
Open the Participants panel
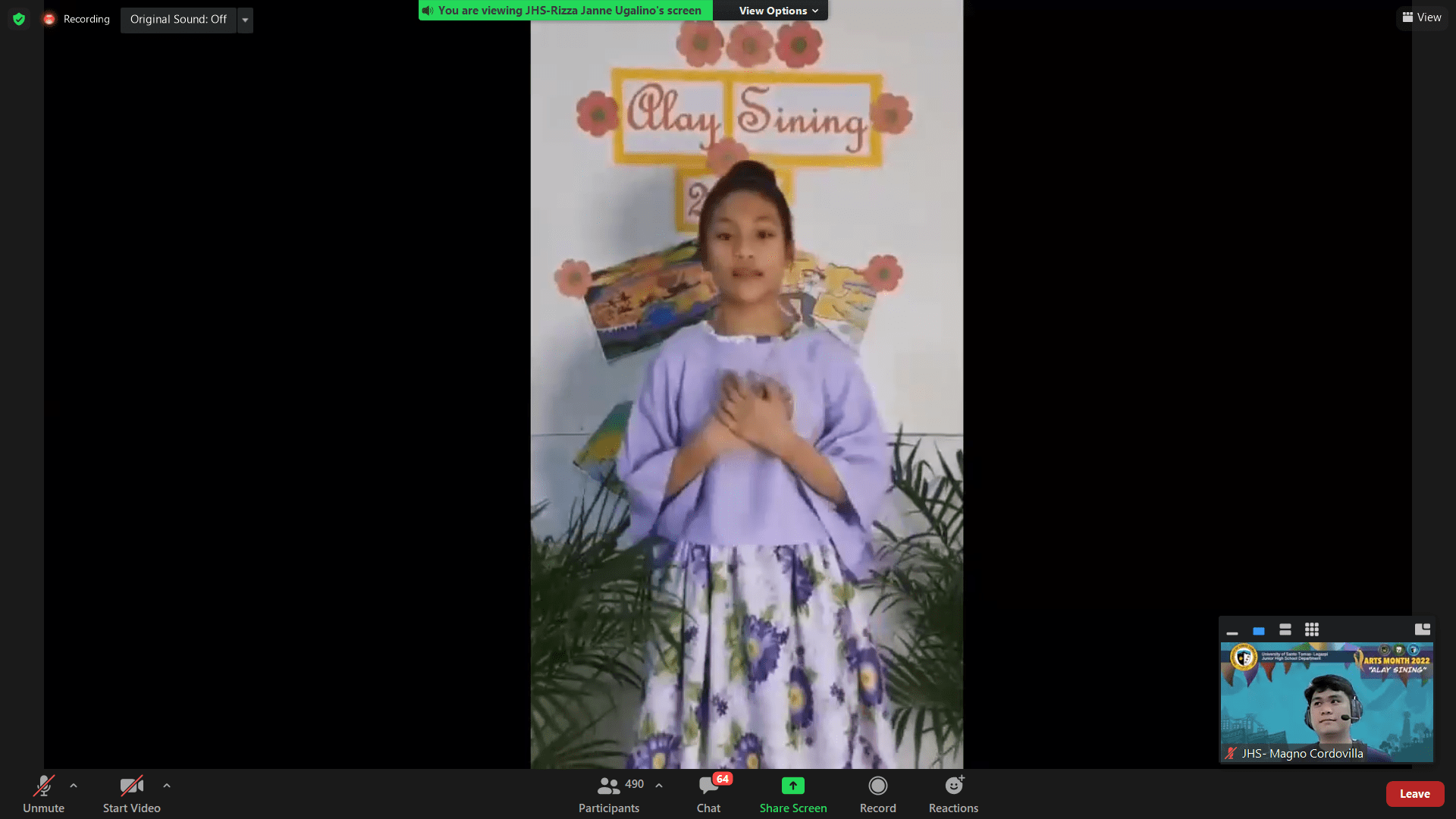pos(609,793)
